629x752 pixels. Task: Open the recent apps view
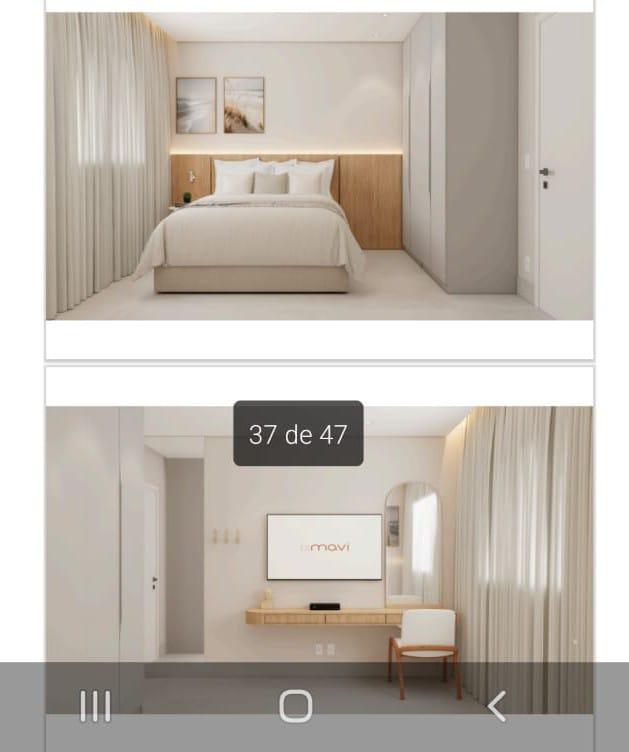click(95, 706)
